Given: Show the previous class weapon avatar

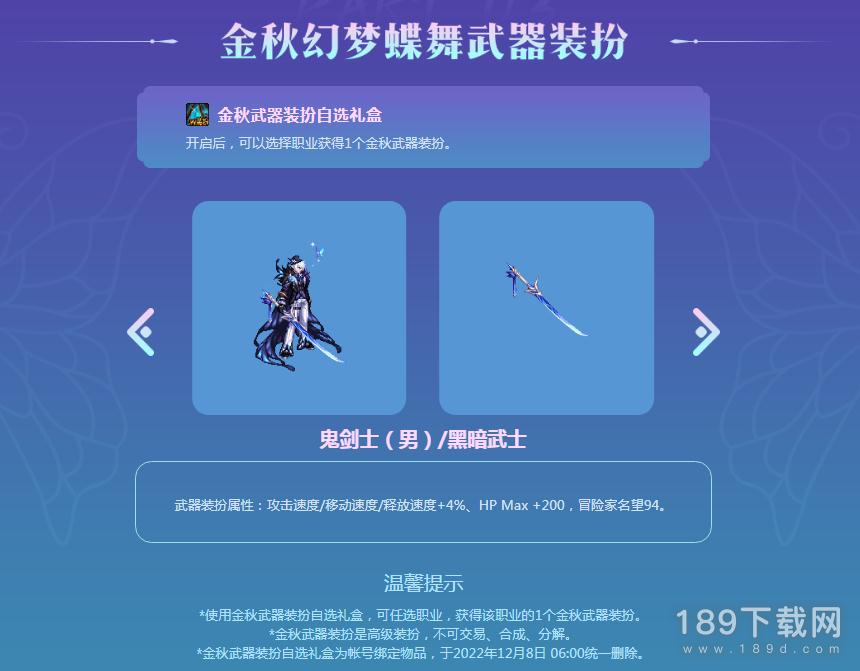Looking at the screenshot, I should coord(141,332).
